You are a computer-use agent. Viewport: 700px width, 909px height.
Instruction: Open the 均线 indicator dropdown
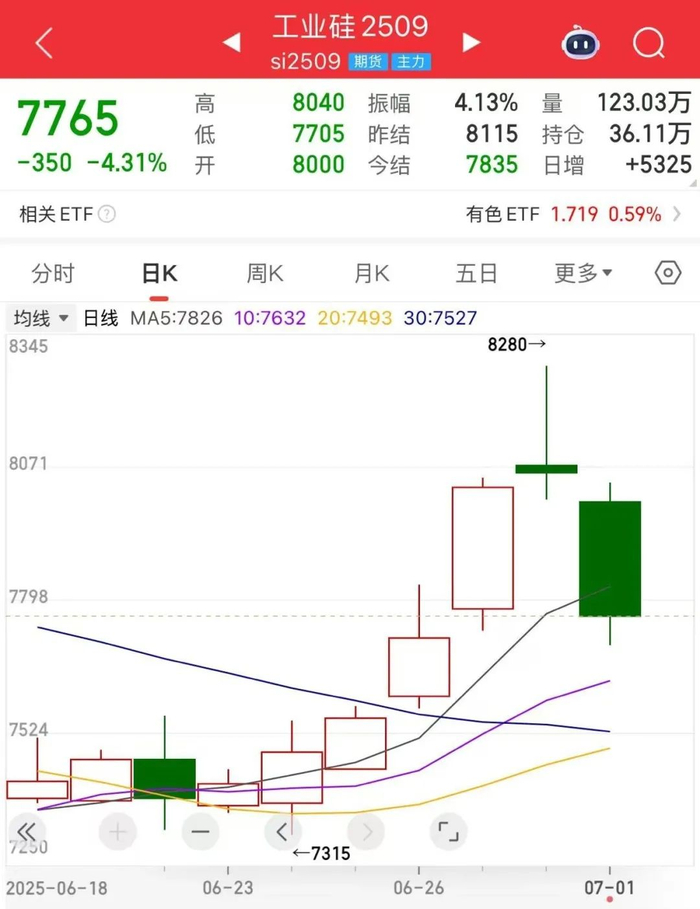pos(42,319)
